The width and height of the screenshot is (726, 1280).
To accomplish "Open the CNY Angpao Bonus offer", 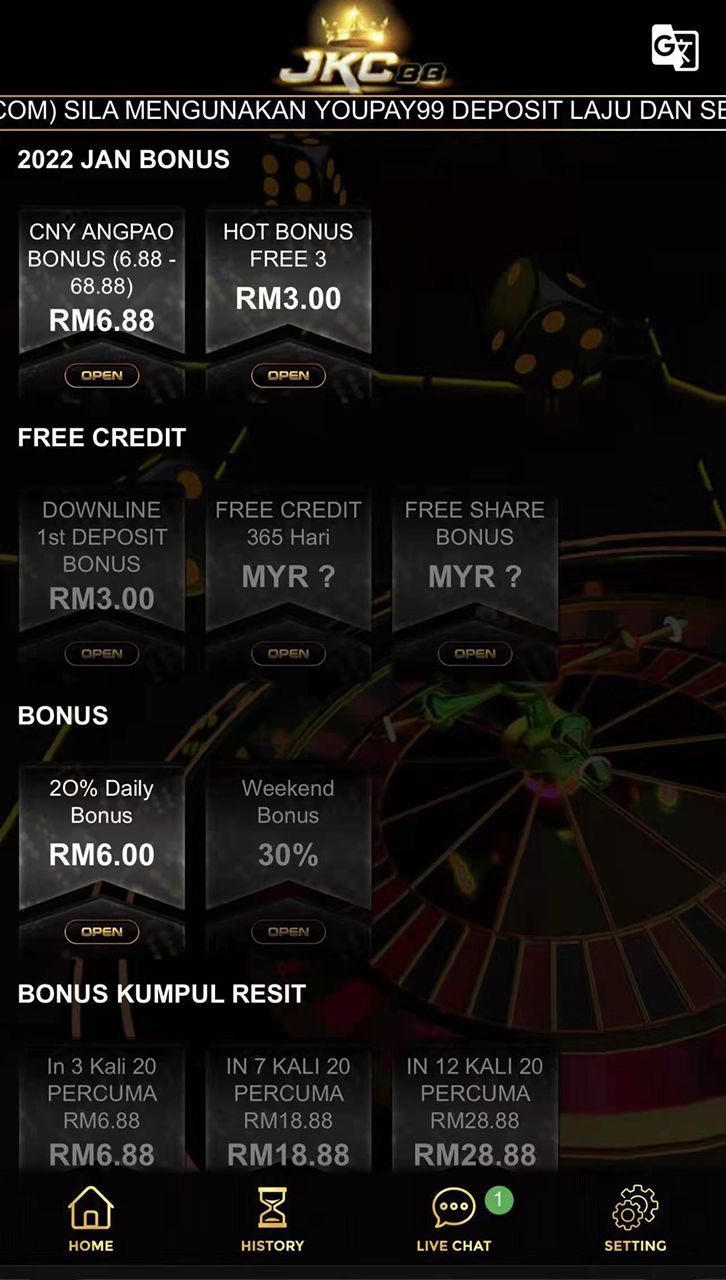I will click(x=102, y=376).
